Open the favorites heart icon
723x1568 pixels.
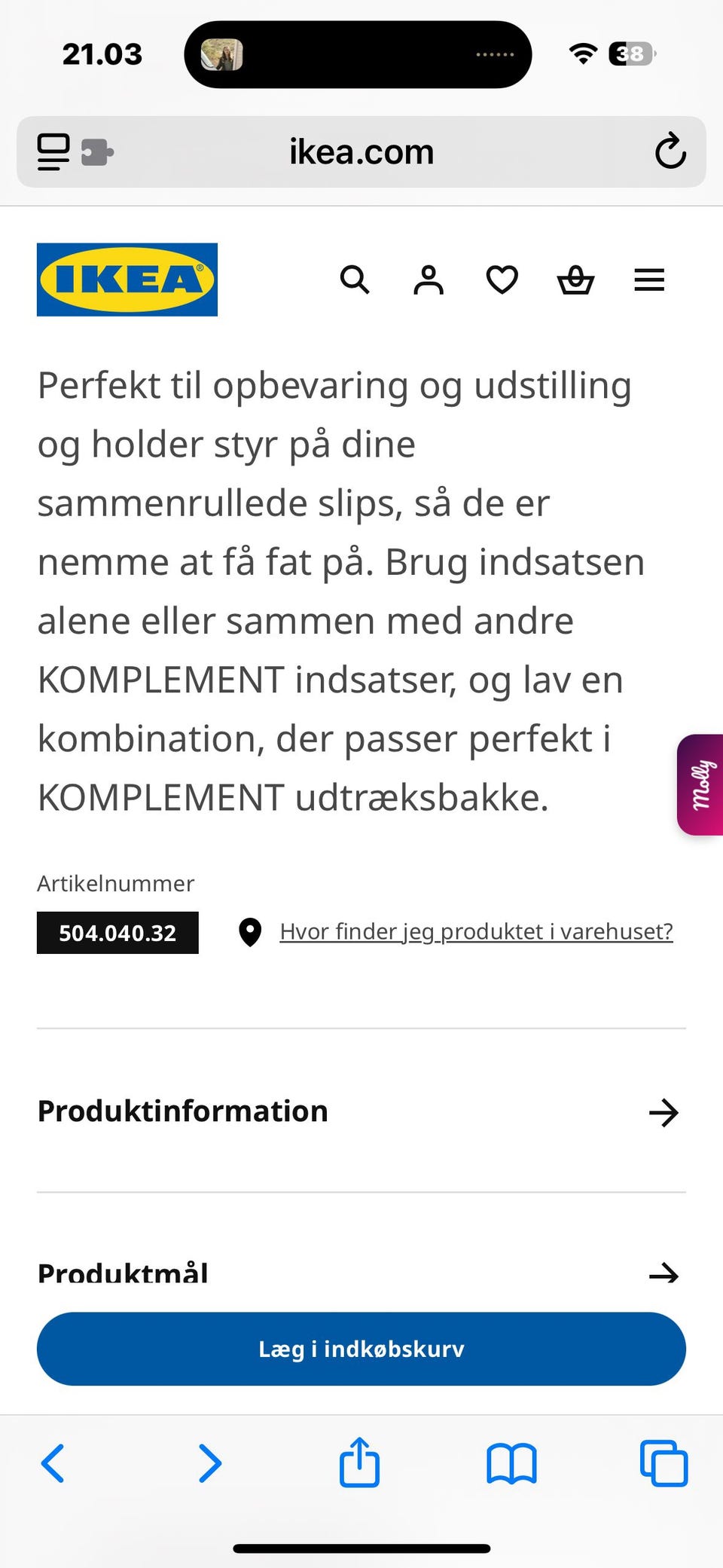pos(501,280)
